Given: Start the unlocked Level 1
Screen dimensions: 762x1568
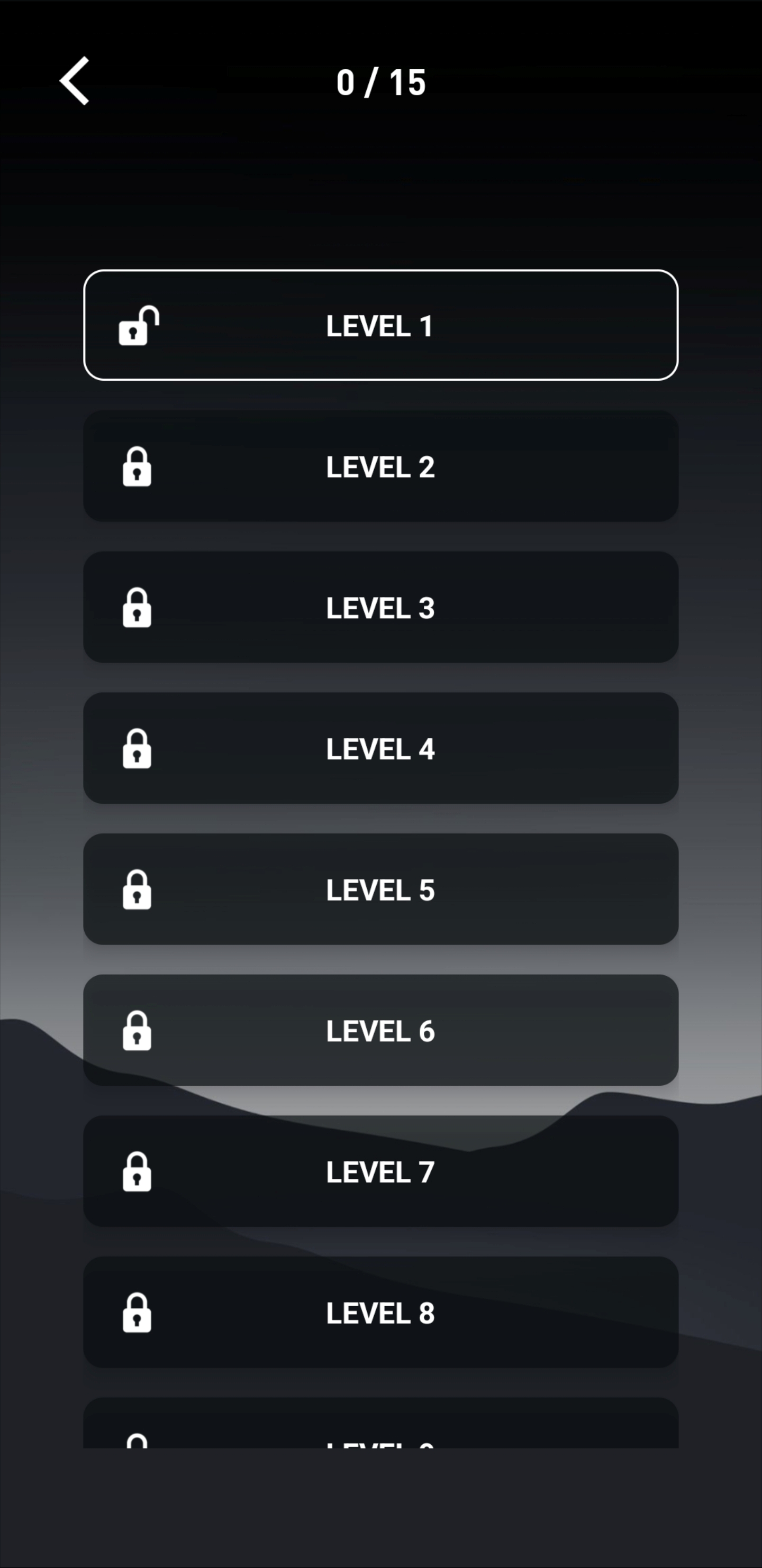Looking at the screenshot, I should [380, 325].
